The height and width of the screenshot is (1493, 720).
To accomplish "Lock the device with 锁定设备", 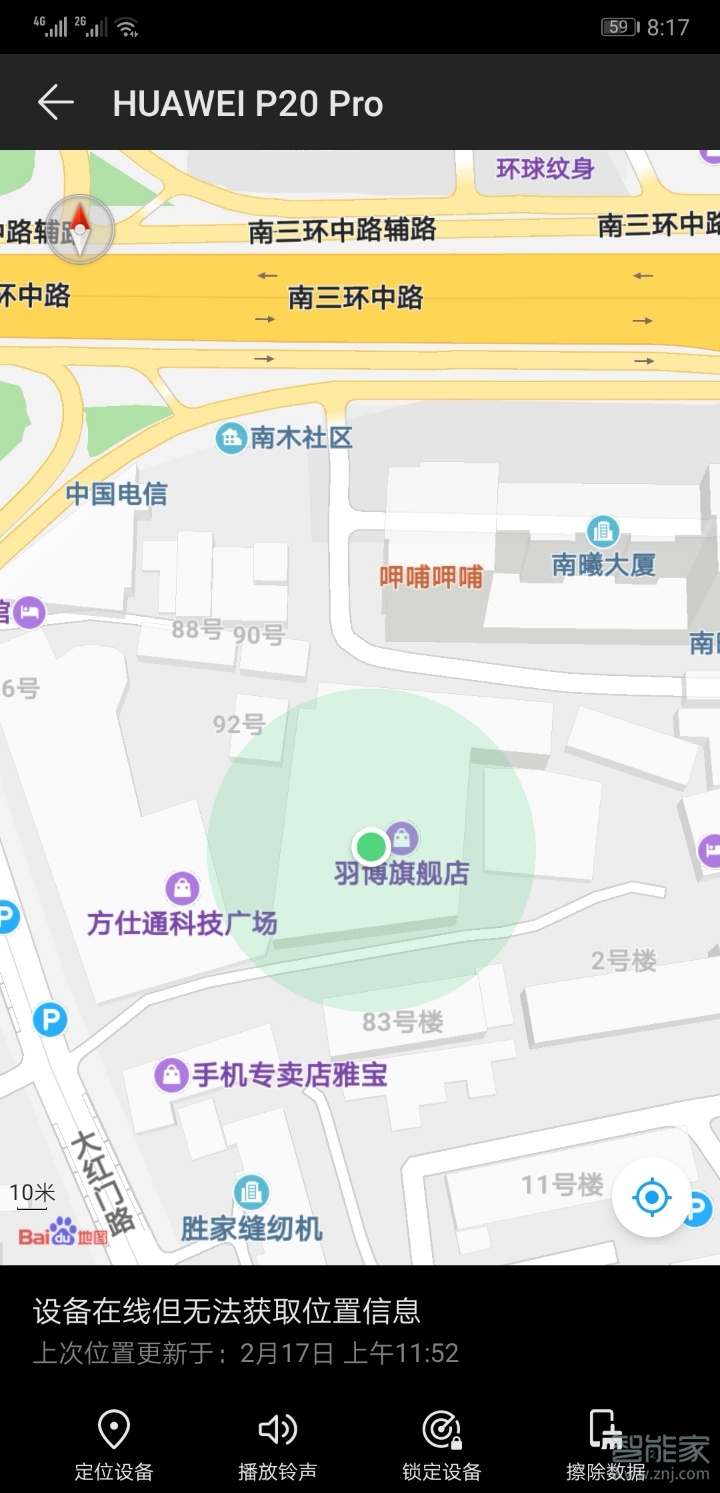I will coord(441,1445).
